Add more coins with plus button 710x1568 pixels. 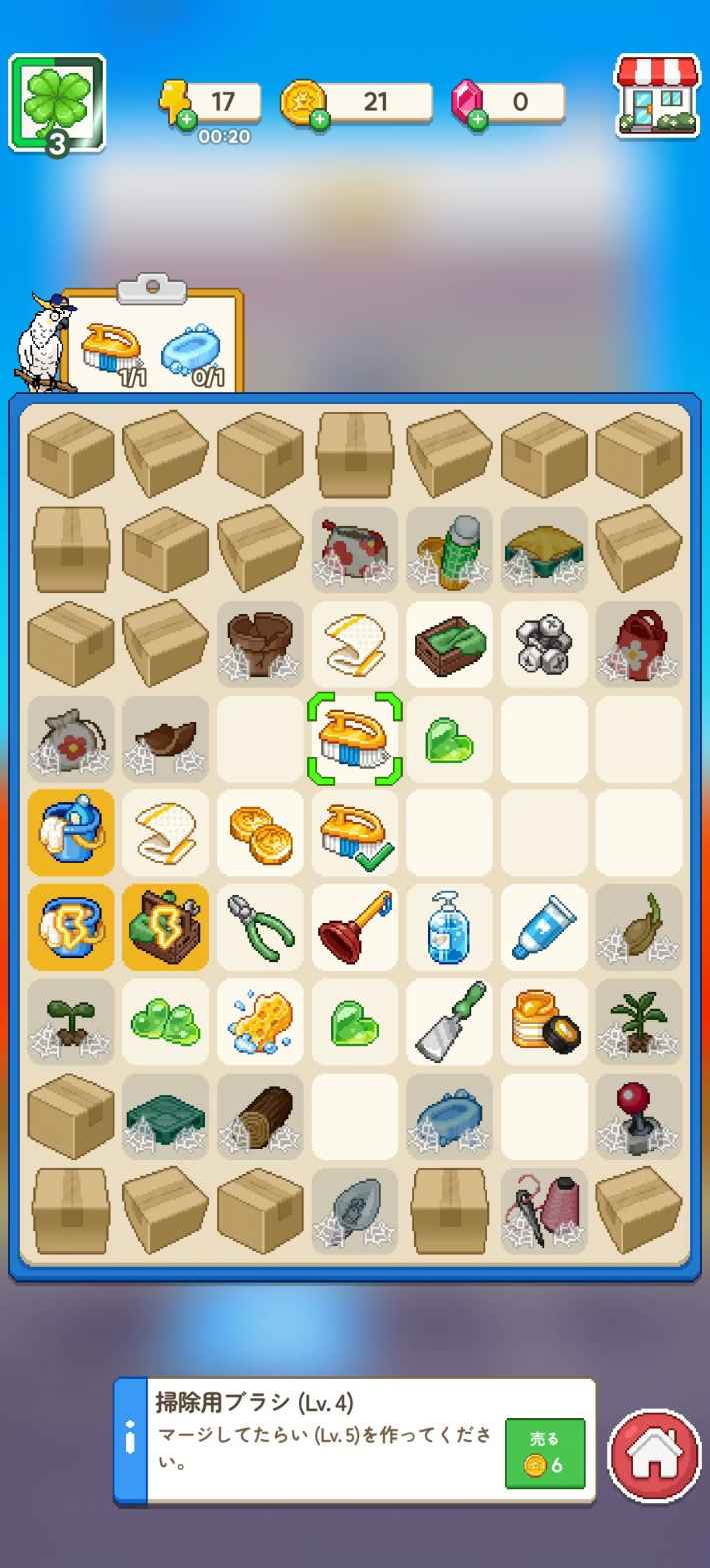[x=319, y=121]
